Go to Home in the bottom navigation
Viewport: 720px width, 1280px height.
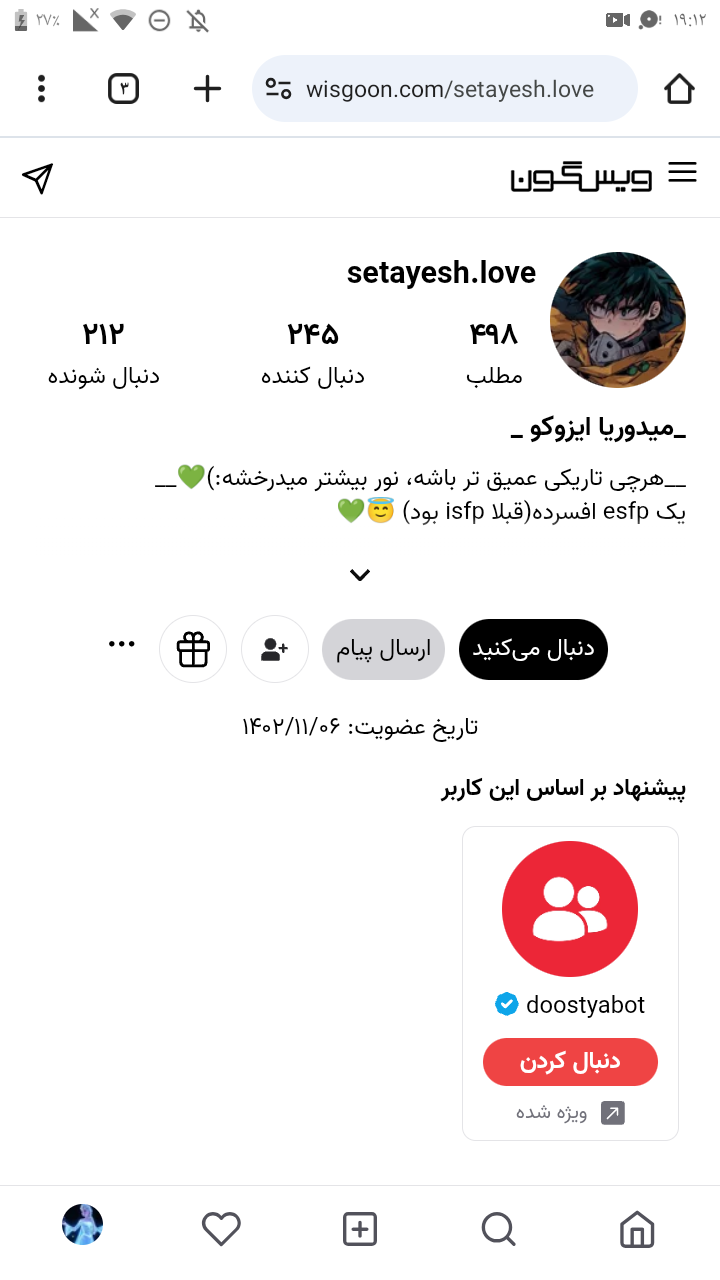(637, 1229)
